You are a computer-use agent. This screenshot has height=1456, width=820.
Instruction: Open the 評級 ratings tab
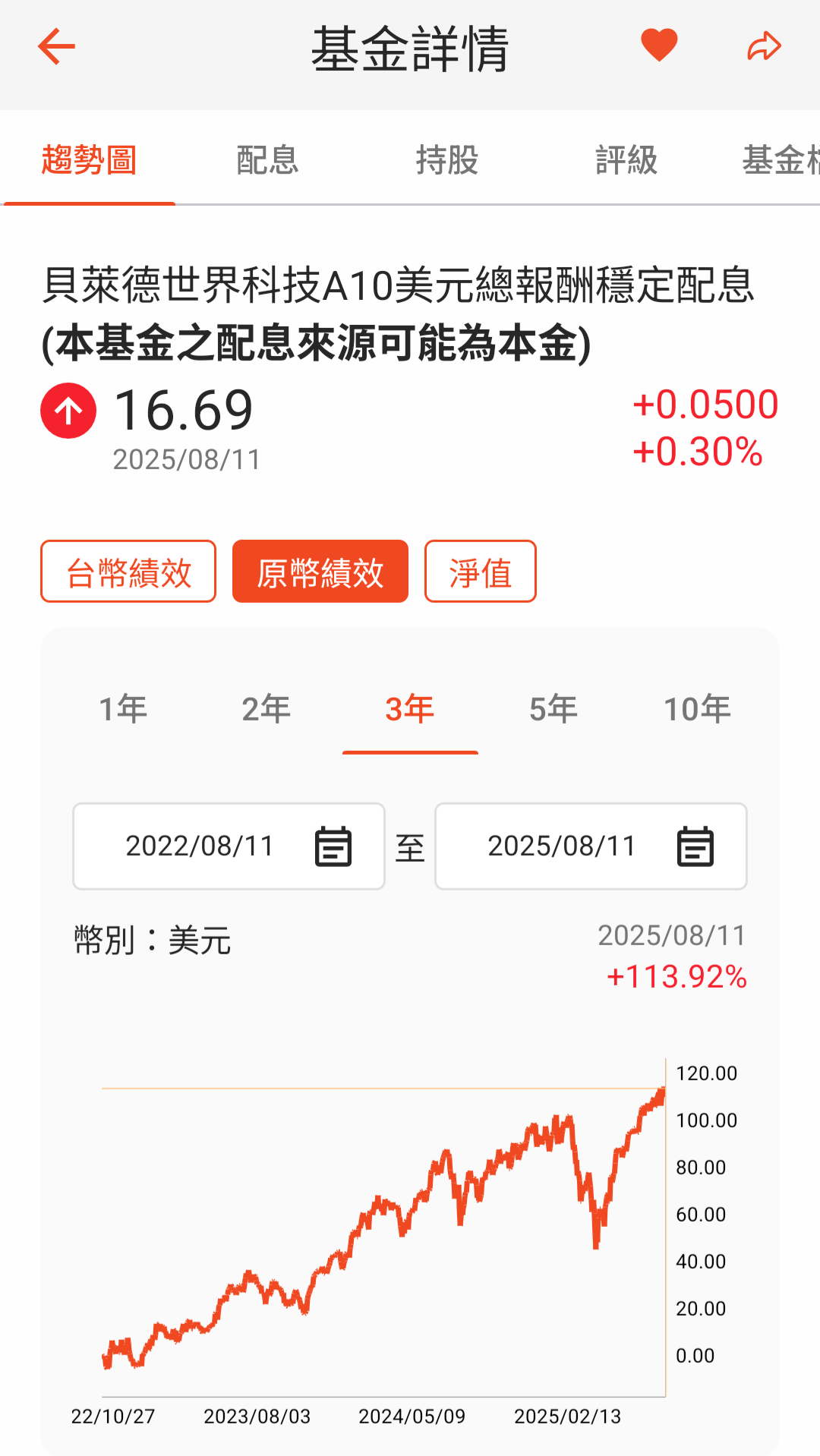[626, 161]
